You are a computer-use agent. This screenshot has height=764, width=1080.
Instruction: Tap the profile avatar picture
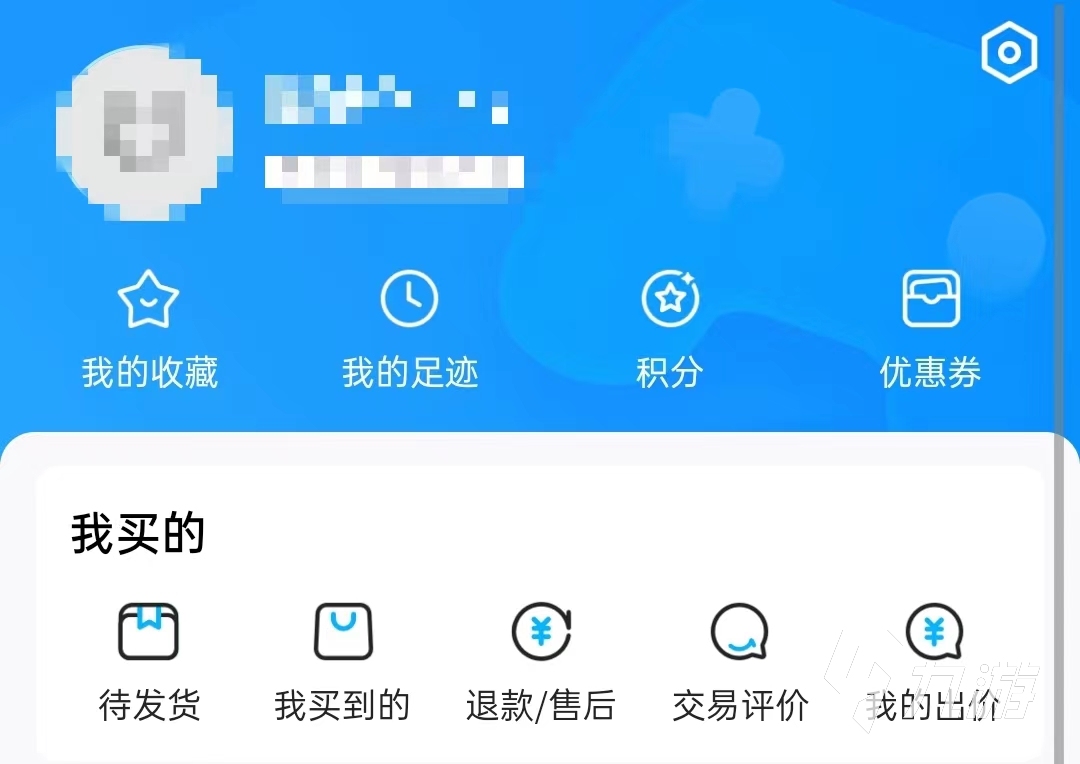[145, 133]
